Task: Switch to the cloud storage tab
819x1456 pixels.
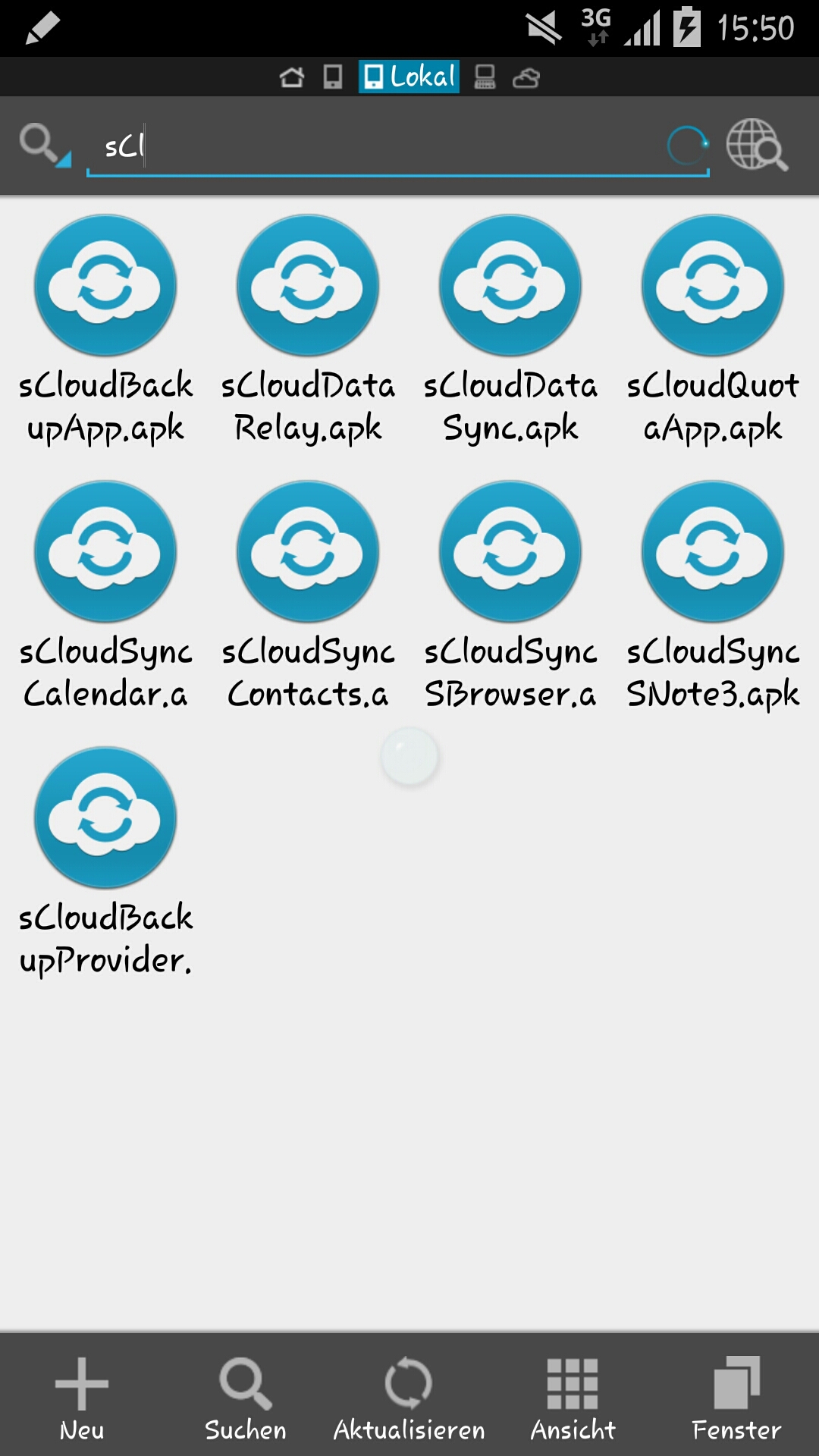Action: pos(526,78)
